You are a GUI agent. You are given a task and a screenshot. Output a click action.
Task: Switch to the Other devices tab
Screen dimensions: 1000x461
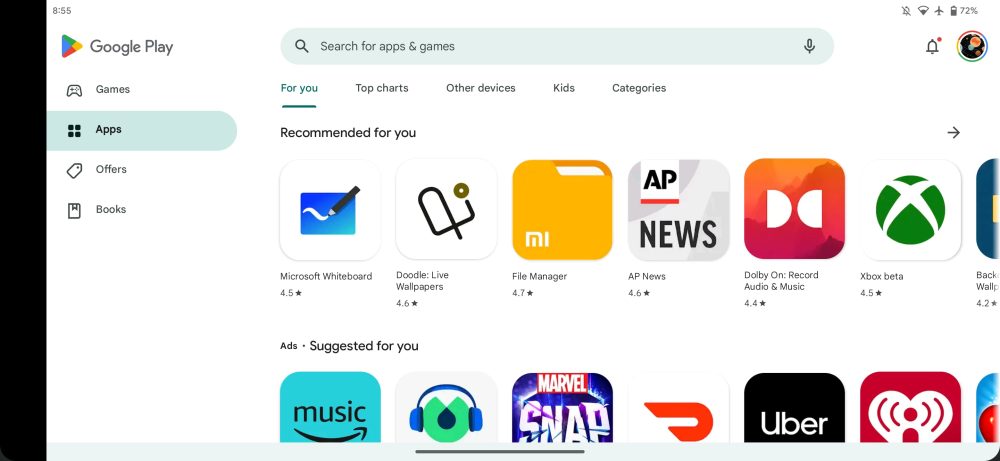tap(480, 88)
